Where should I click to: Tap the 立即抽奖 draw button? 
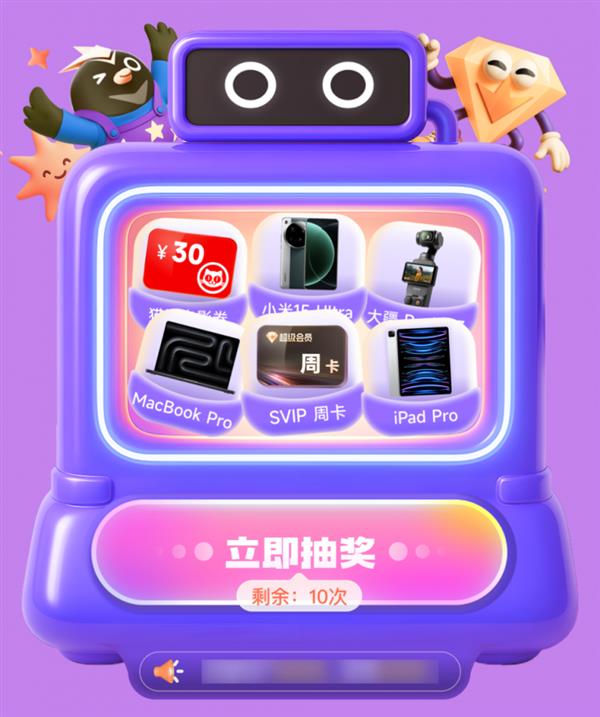pyautogui.click(x=299, y=551)
